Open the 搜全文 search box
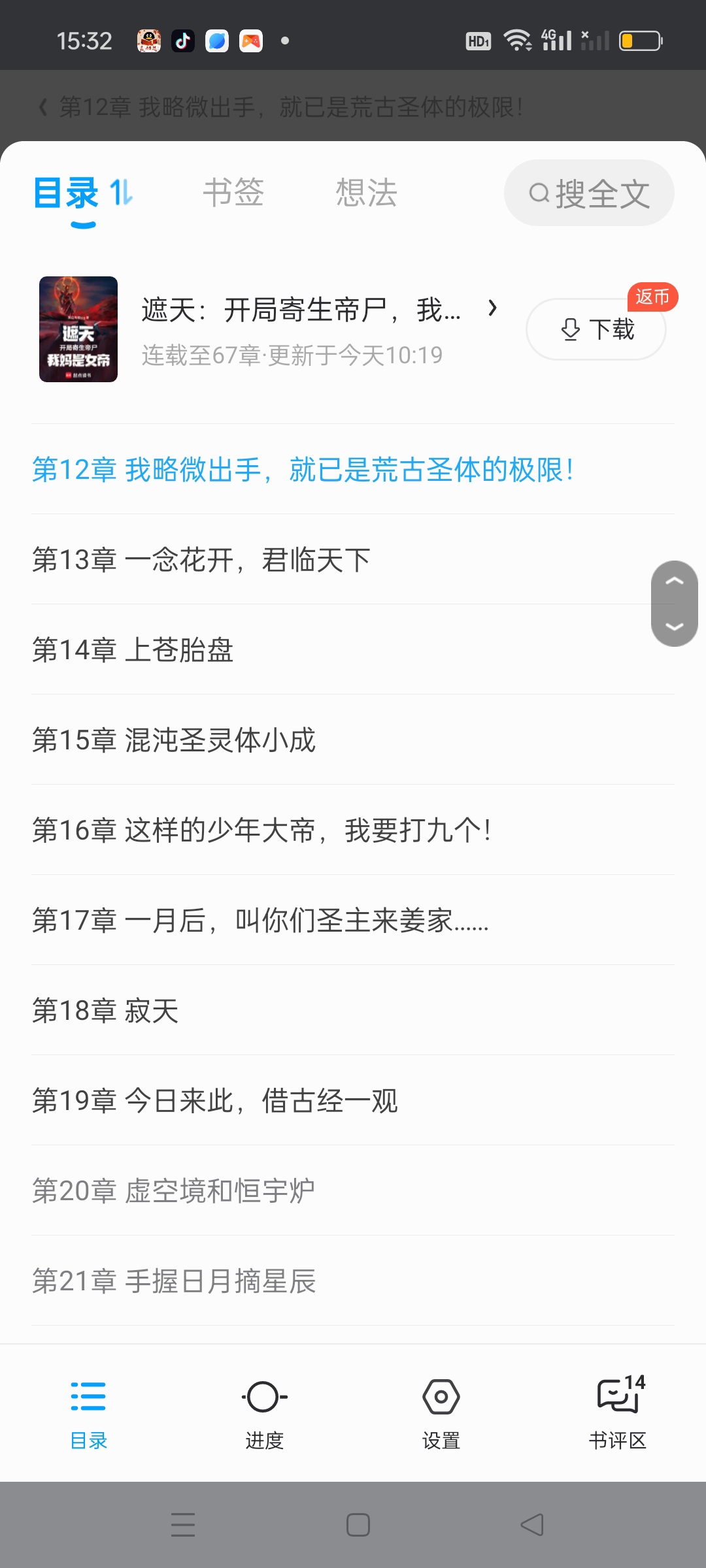The width and height of the screenshot is (706, 1568). 589,193
